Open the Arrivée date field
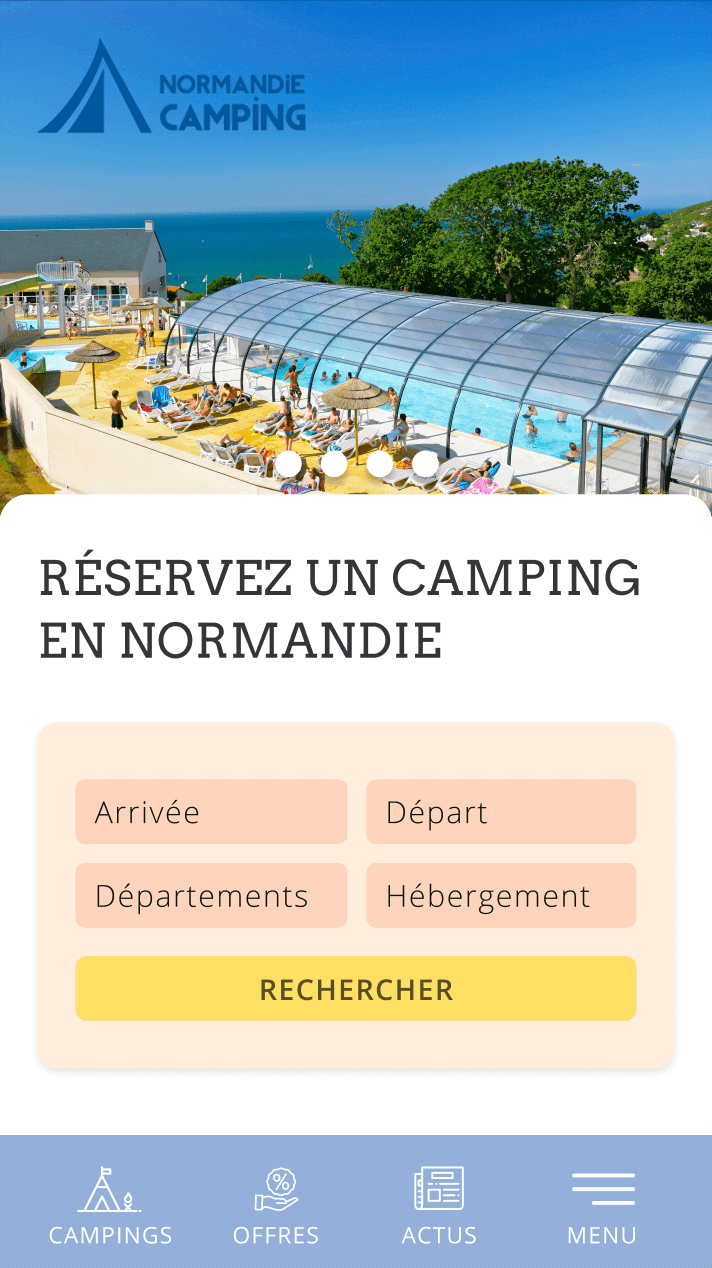Screen dimensions: 712x1268 tap(211, 812)
